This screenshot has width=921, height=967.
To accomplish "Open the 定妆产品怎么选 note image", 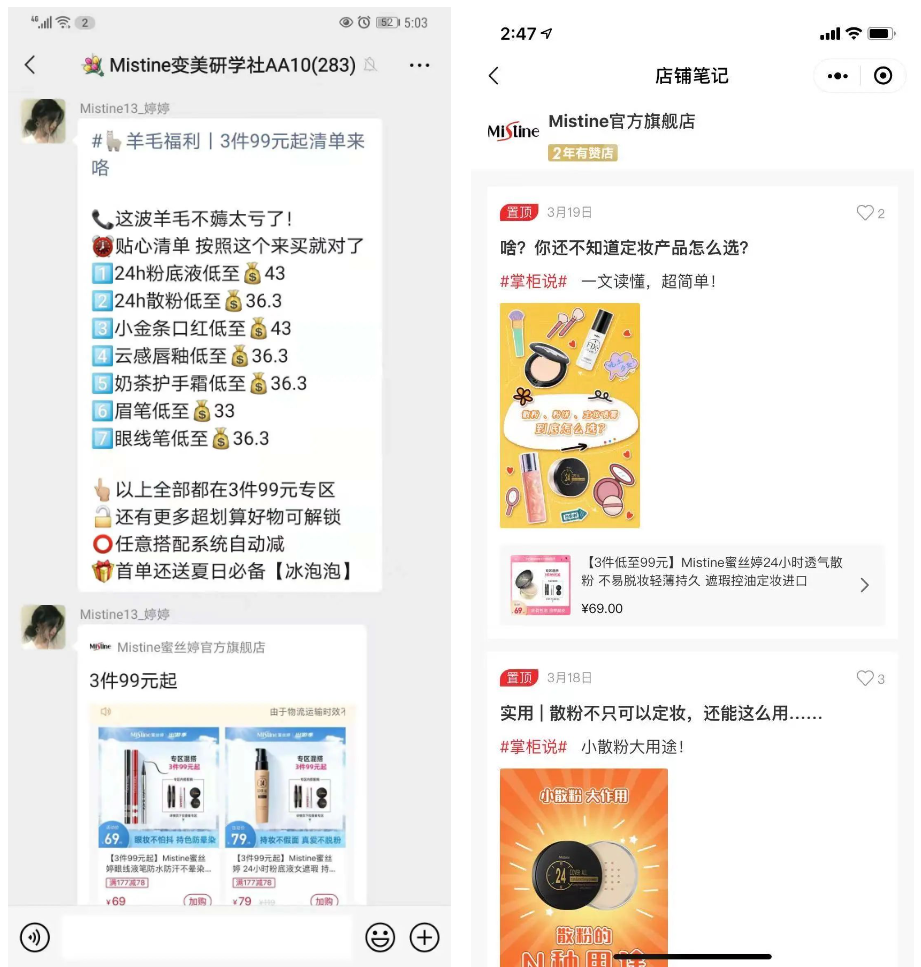I will [569, 415].
